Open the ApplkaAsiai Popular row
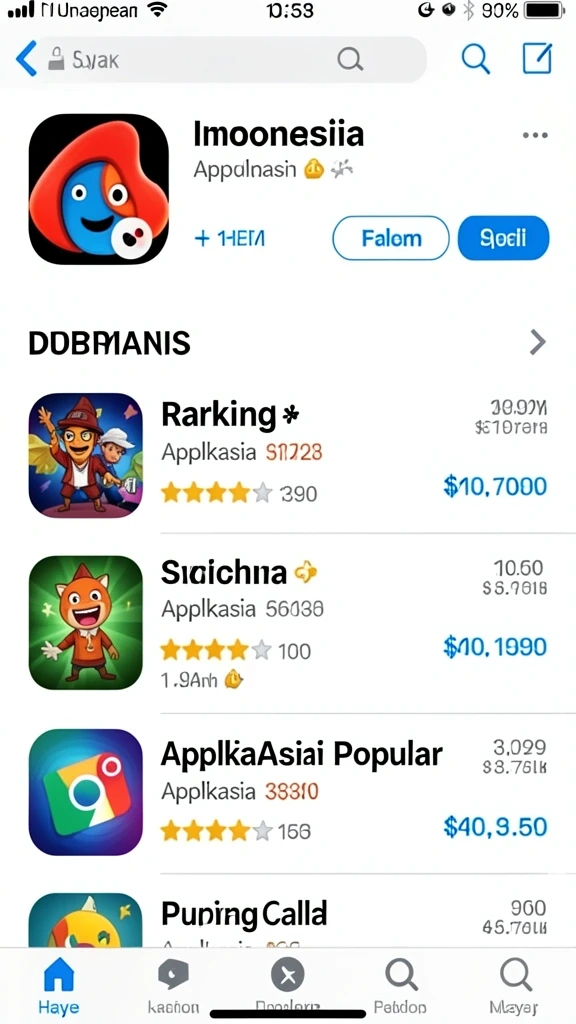Screen dimensions: 576x1024 tap(288, 792)
